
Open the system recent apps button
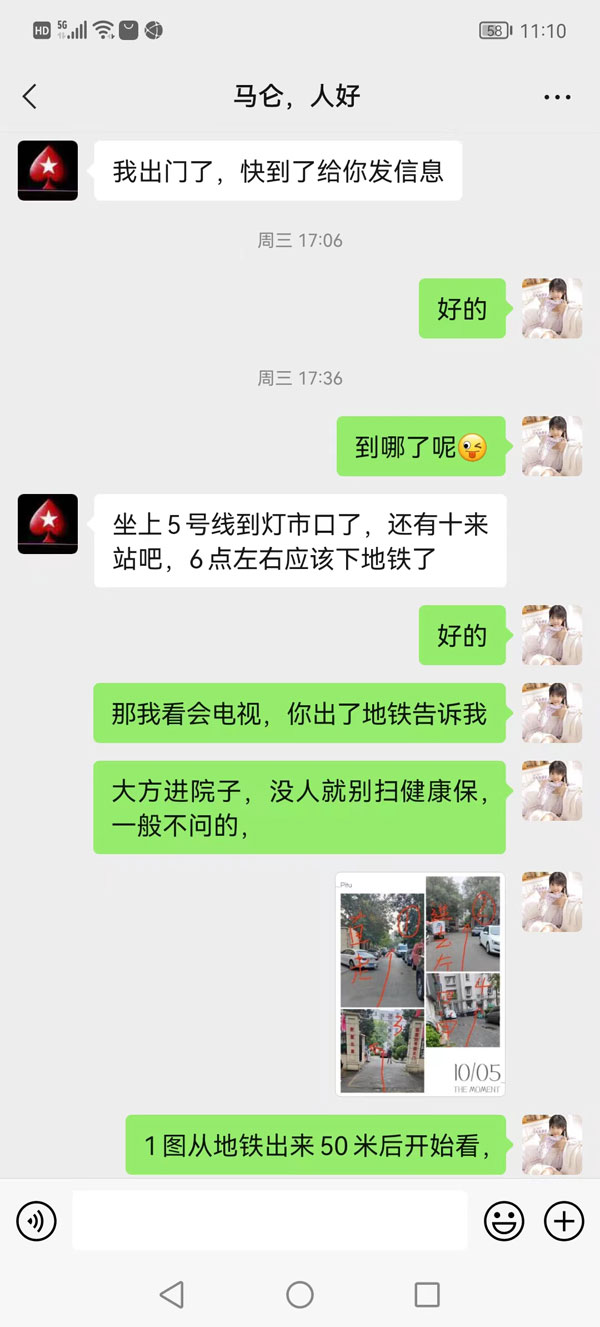tap(427, 1295)
